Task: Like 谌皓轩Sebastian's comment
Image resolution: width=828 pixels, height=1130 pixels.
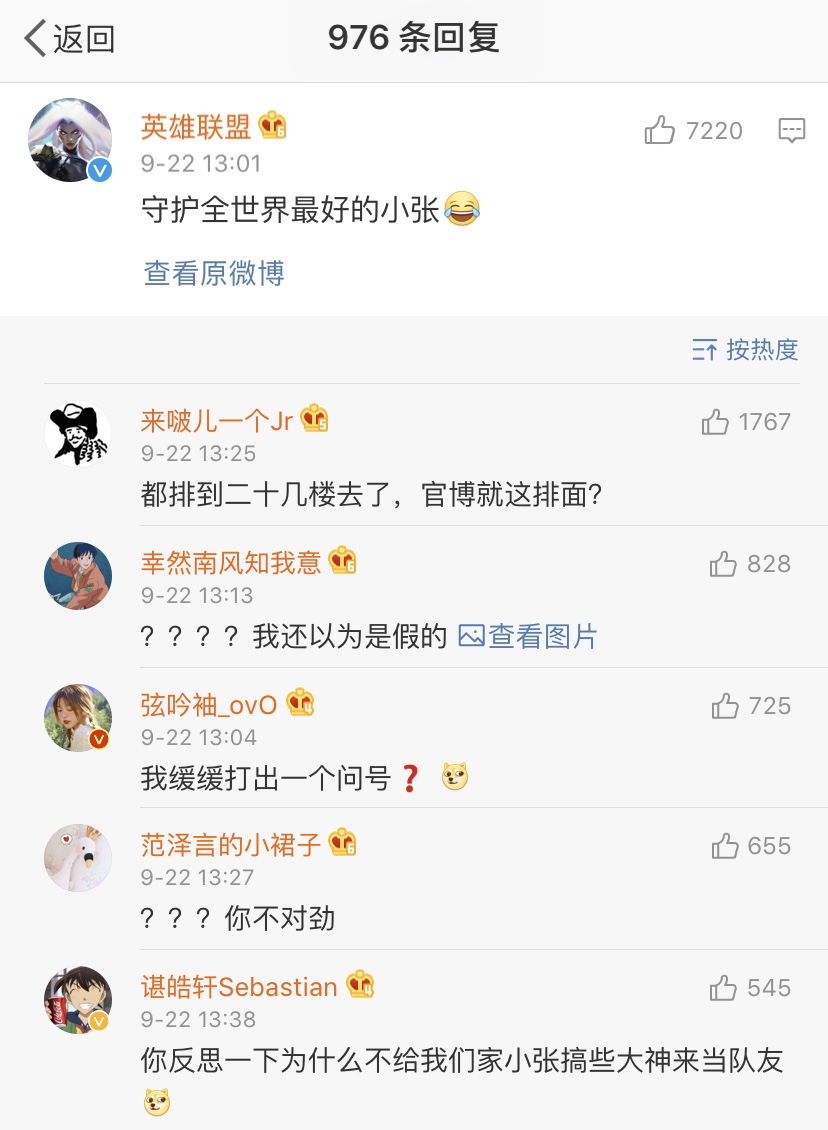Action: tap(723, 988)
